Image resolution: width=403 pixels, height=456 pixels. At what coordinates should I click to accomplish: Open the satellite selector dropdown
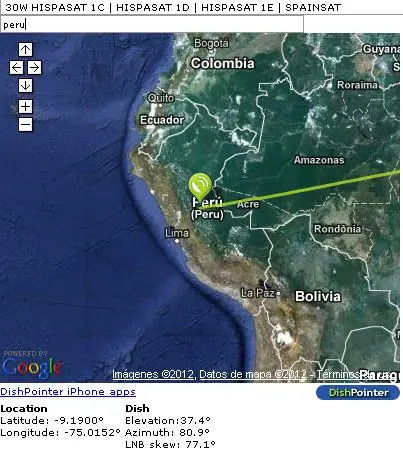201,7
